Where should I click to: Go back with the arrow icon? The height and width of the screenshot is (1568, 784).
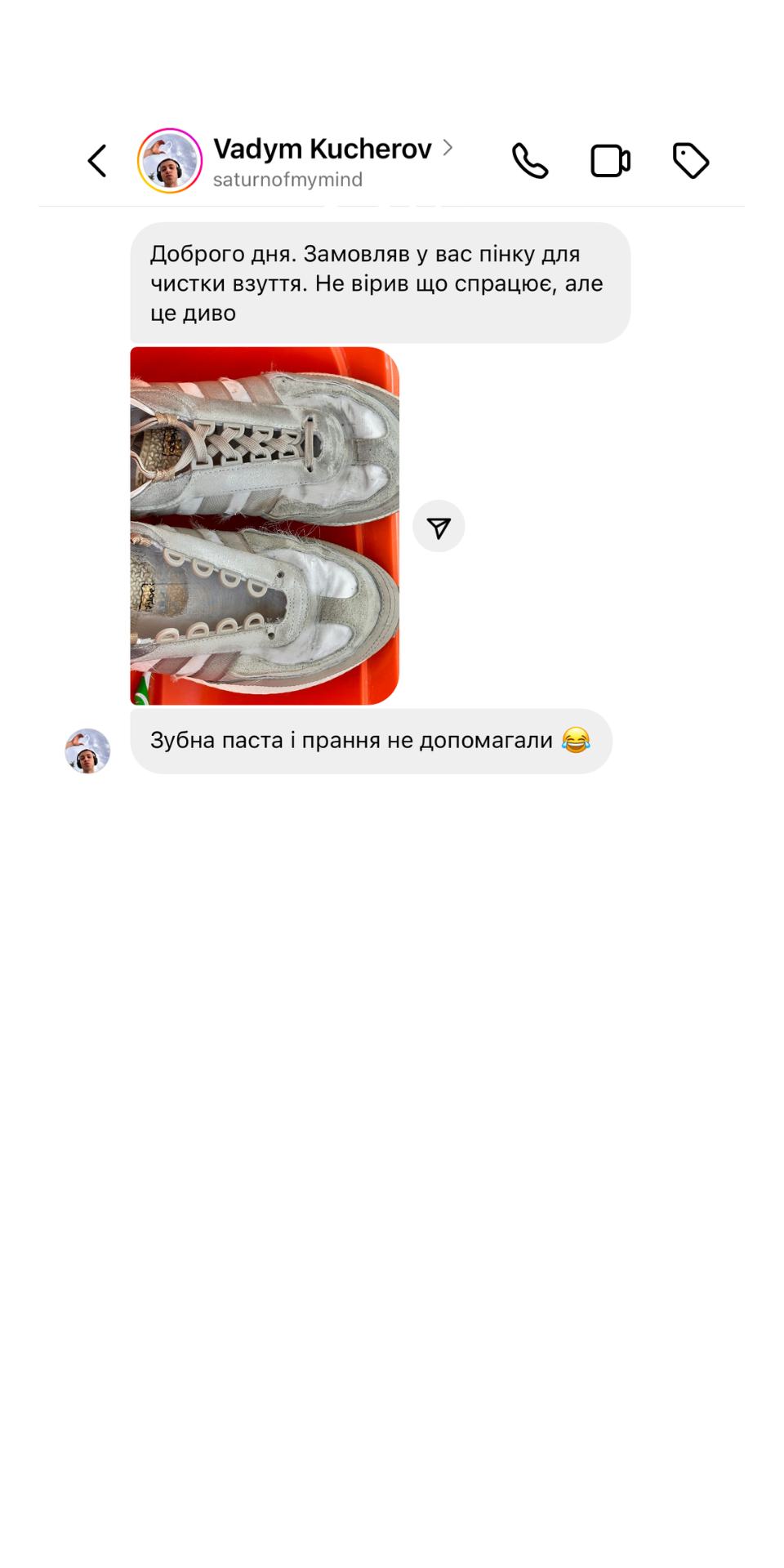(x=97, y=161)
